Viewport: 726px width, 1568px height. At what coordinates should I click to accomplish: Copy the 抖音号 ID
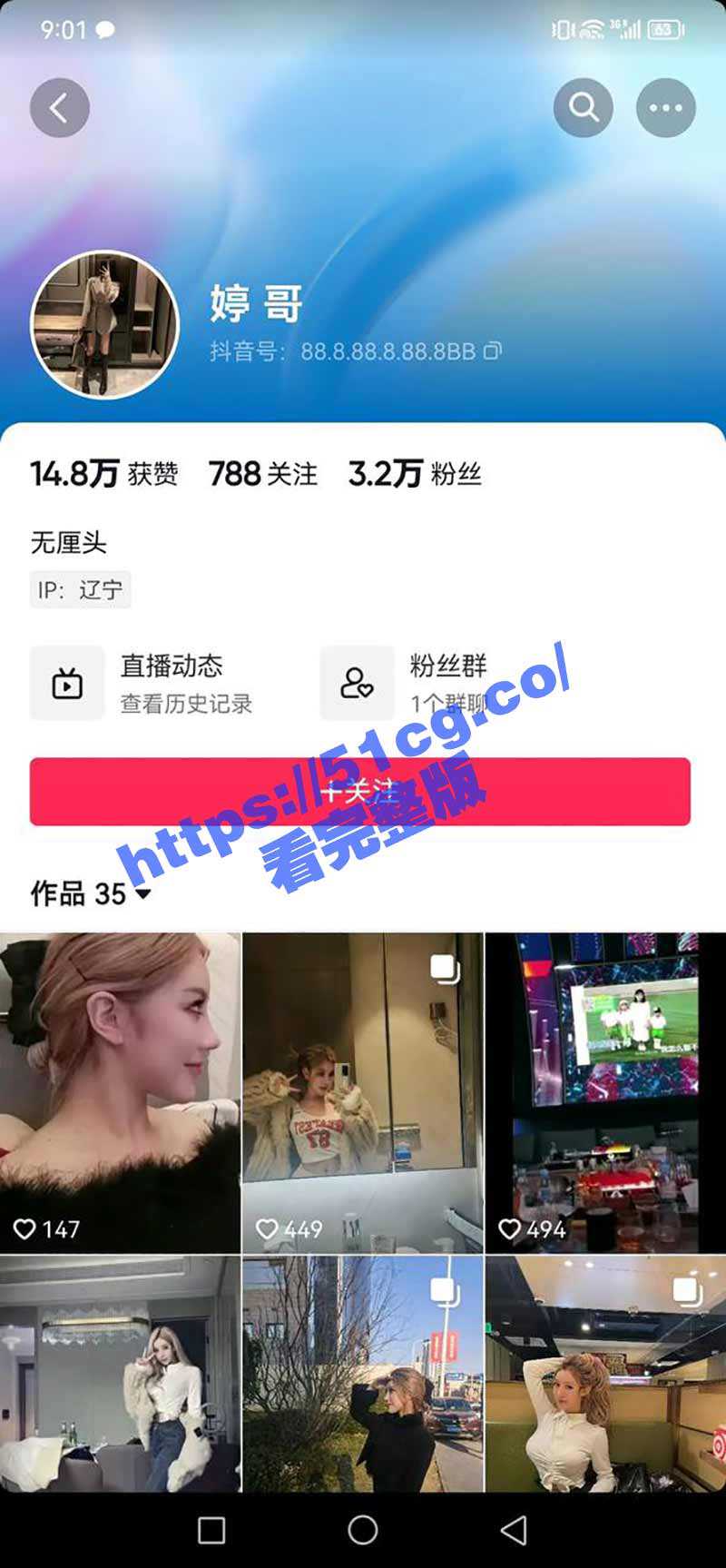click(x=492, y=351)
